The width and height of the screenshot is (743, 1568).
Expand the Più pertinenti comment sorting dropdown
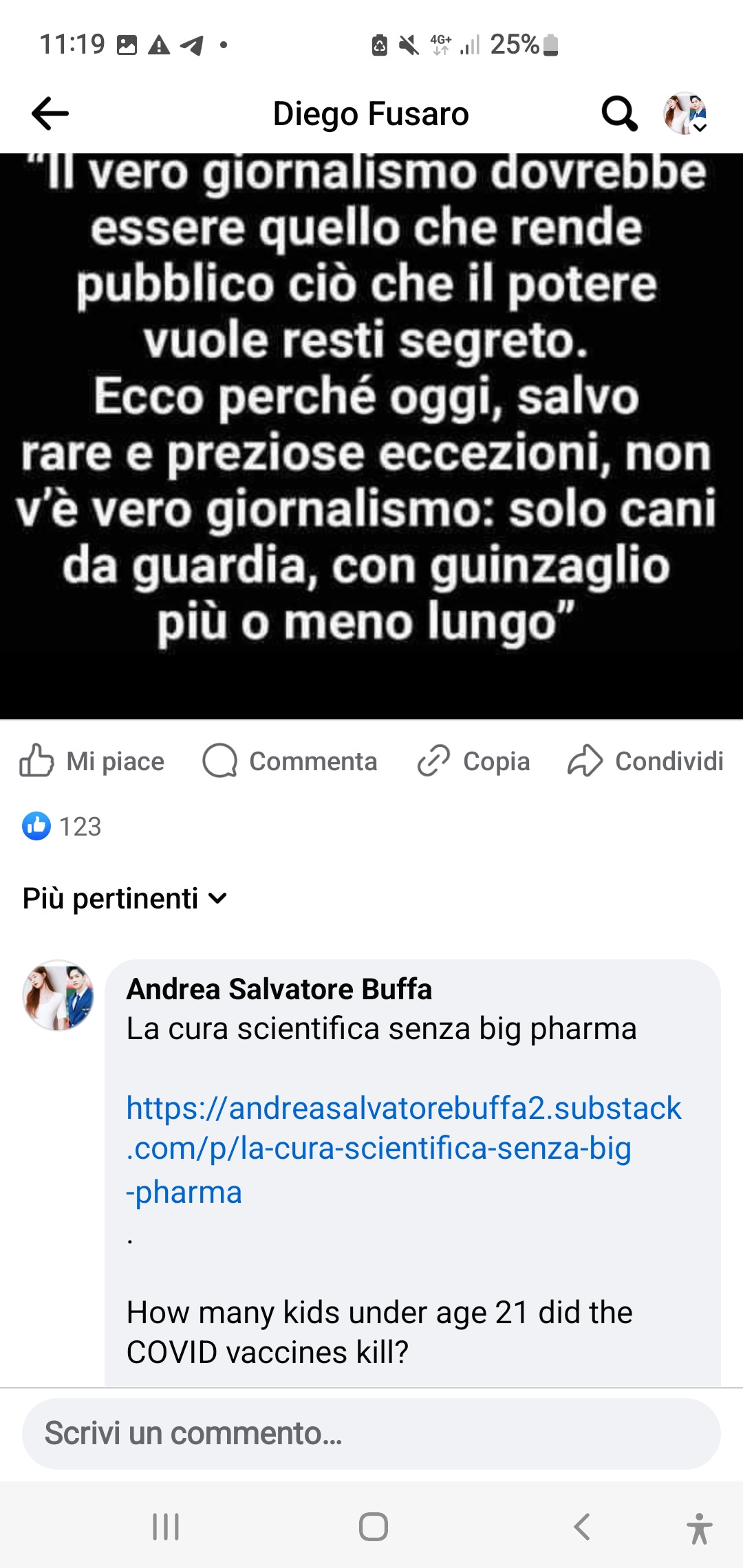[x=125, y=898]
